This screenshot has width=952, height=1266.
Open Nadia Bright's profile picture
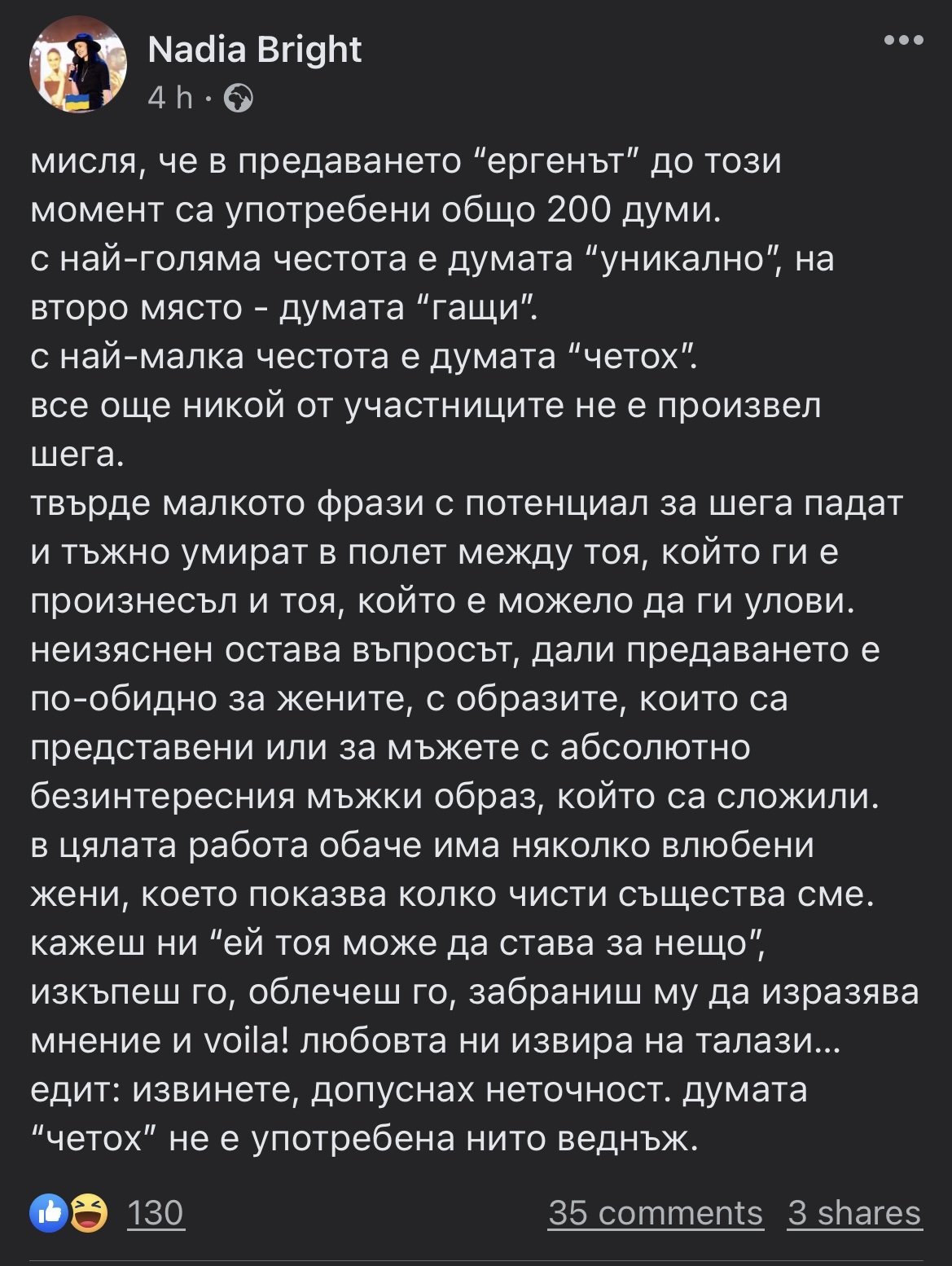coord(77,65)
